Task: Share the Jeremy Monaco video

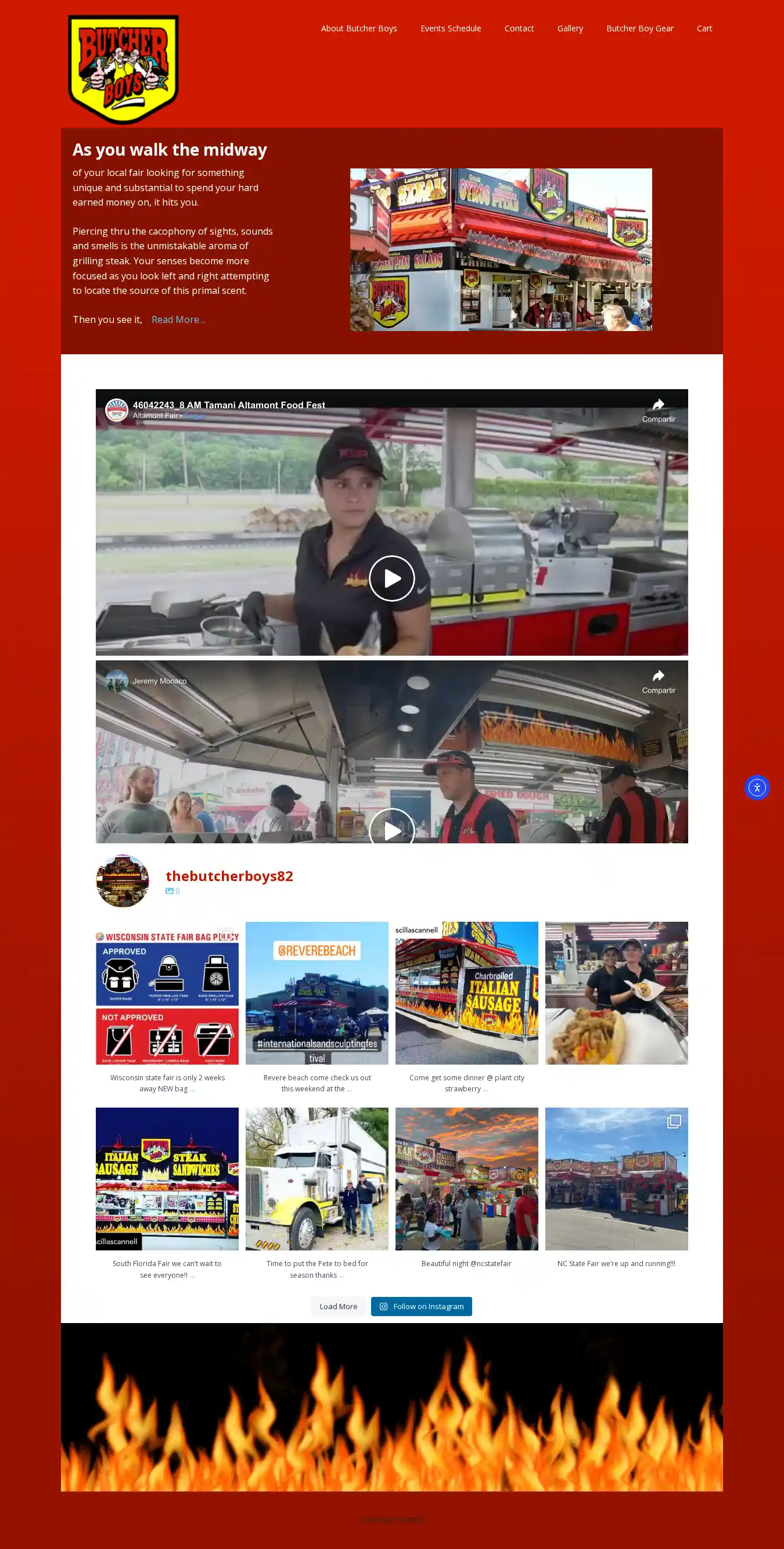Action: (658, 681)
